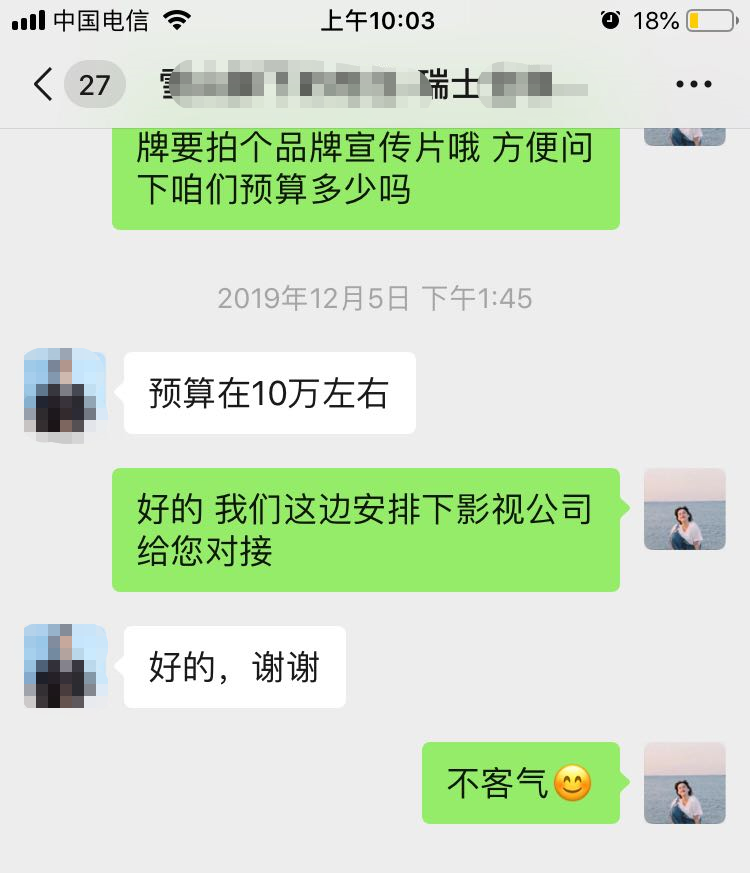Tap the 好的，谢谢 message bubble
The height and width of the screenshot is (873, 750).
tap(234, 666)
